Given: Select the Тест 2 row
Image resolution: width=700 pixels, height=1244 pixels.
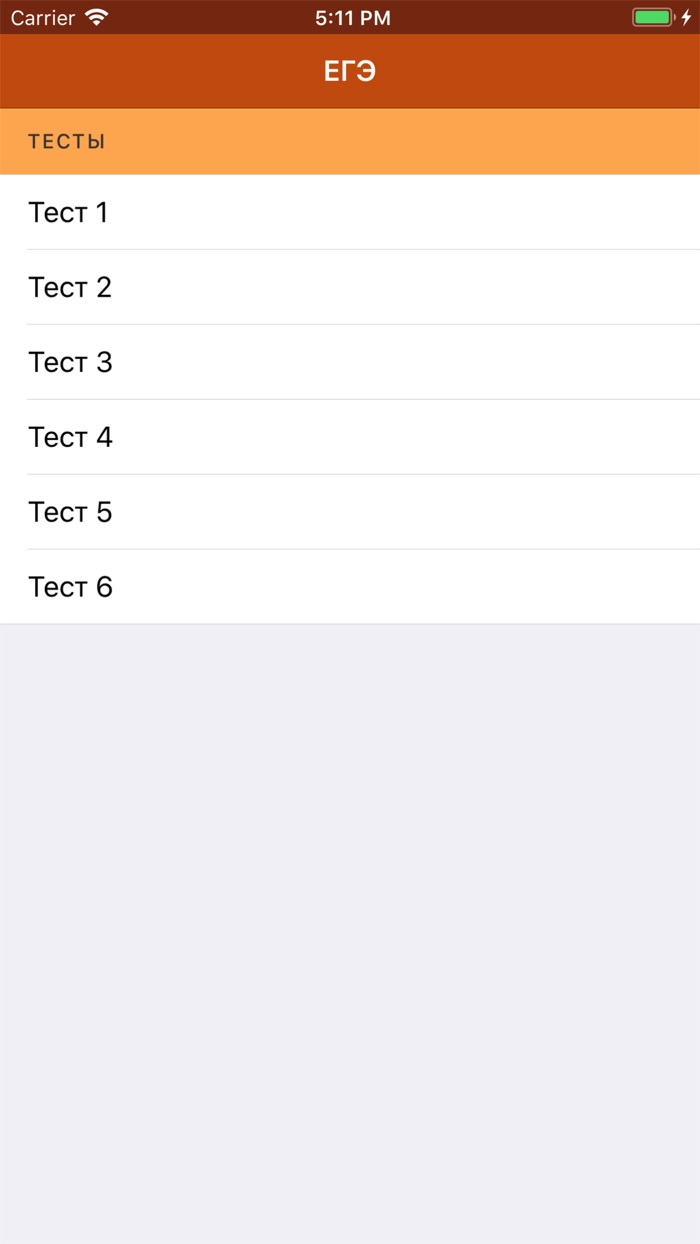Looking at the screenshot, I should 350,287.
